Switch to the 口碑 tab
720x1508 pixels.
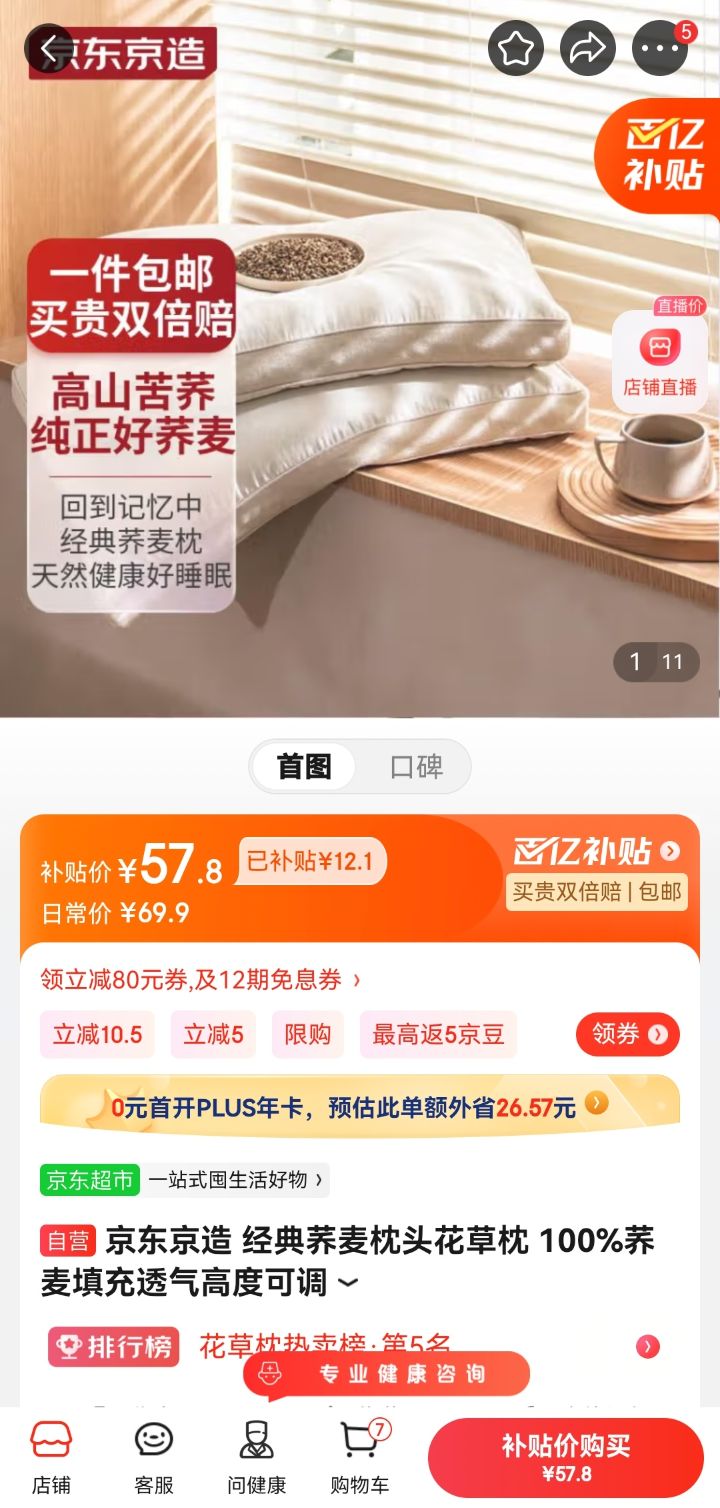(x=416, y=767)
